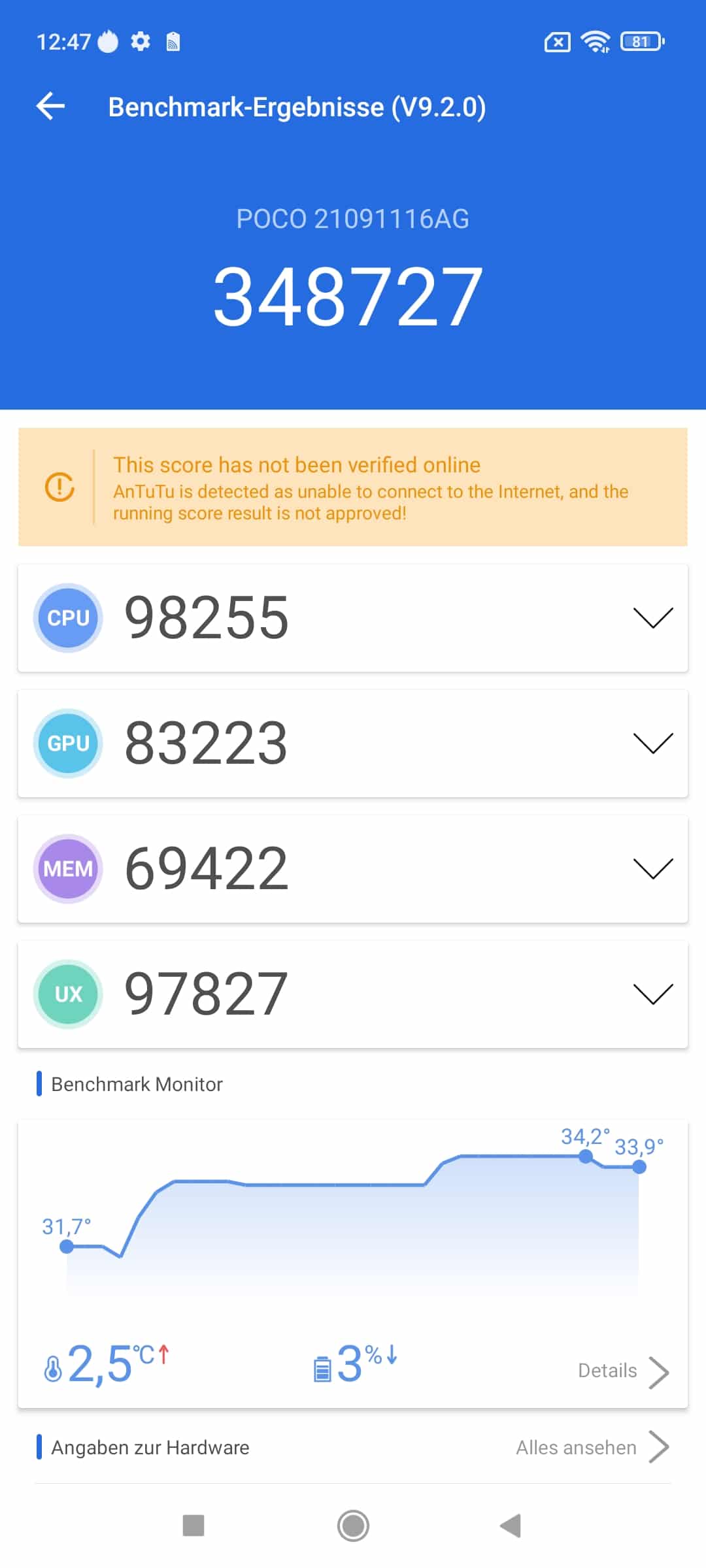Go back using the top-left arrow
This screenshot has height=1568, width=706.
pyautogui.click(x=51, y=106)
